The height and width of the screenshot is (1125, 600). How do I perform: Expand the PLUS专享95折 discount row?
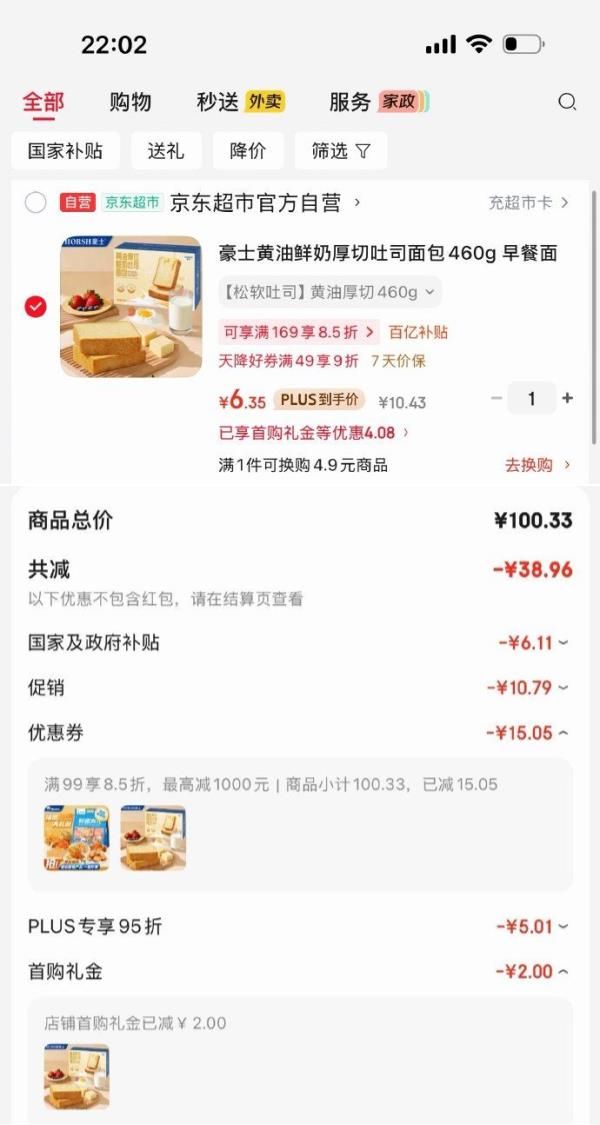534,926
